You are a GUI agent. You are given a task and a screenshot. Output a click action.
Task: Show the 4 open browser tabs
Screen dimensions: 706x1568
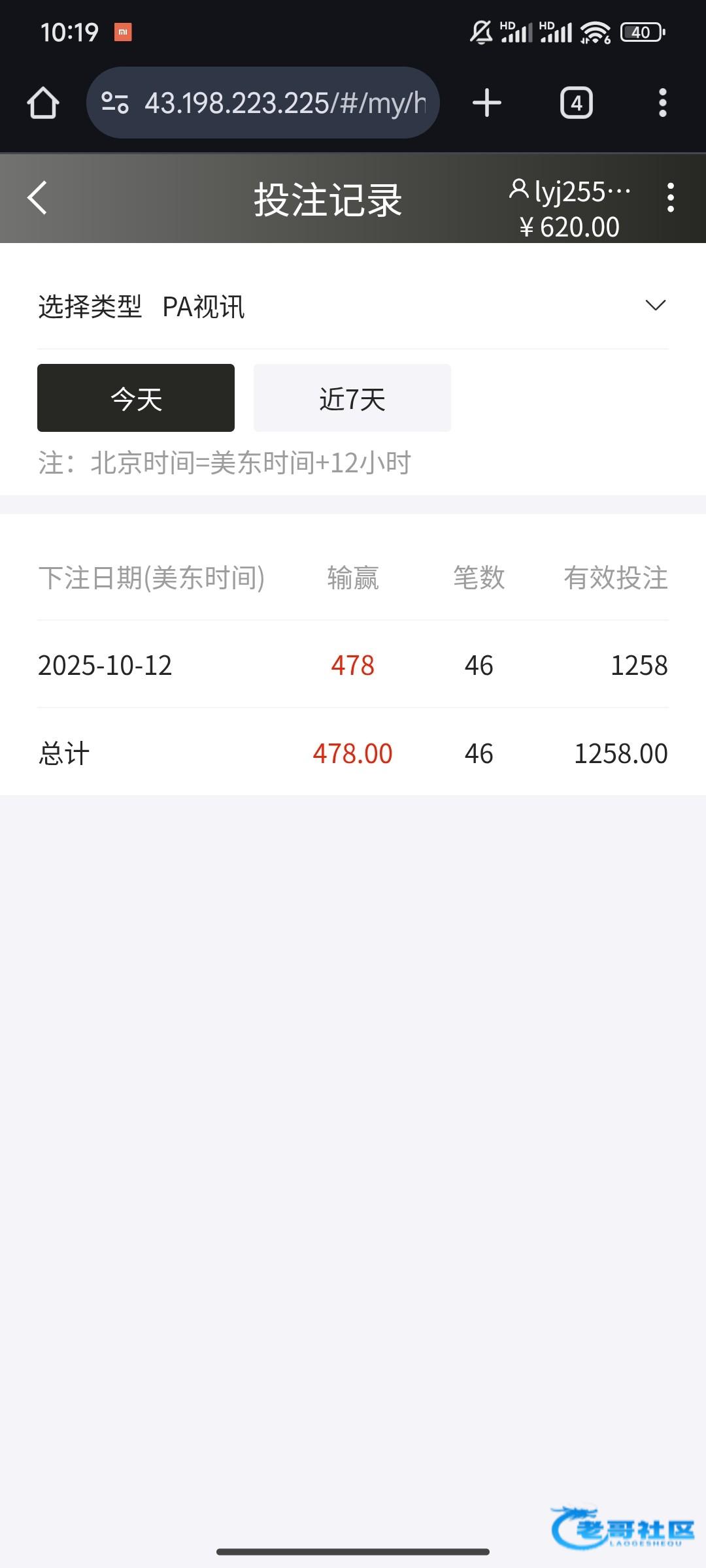coord(576,103)
